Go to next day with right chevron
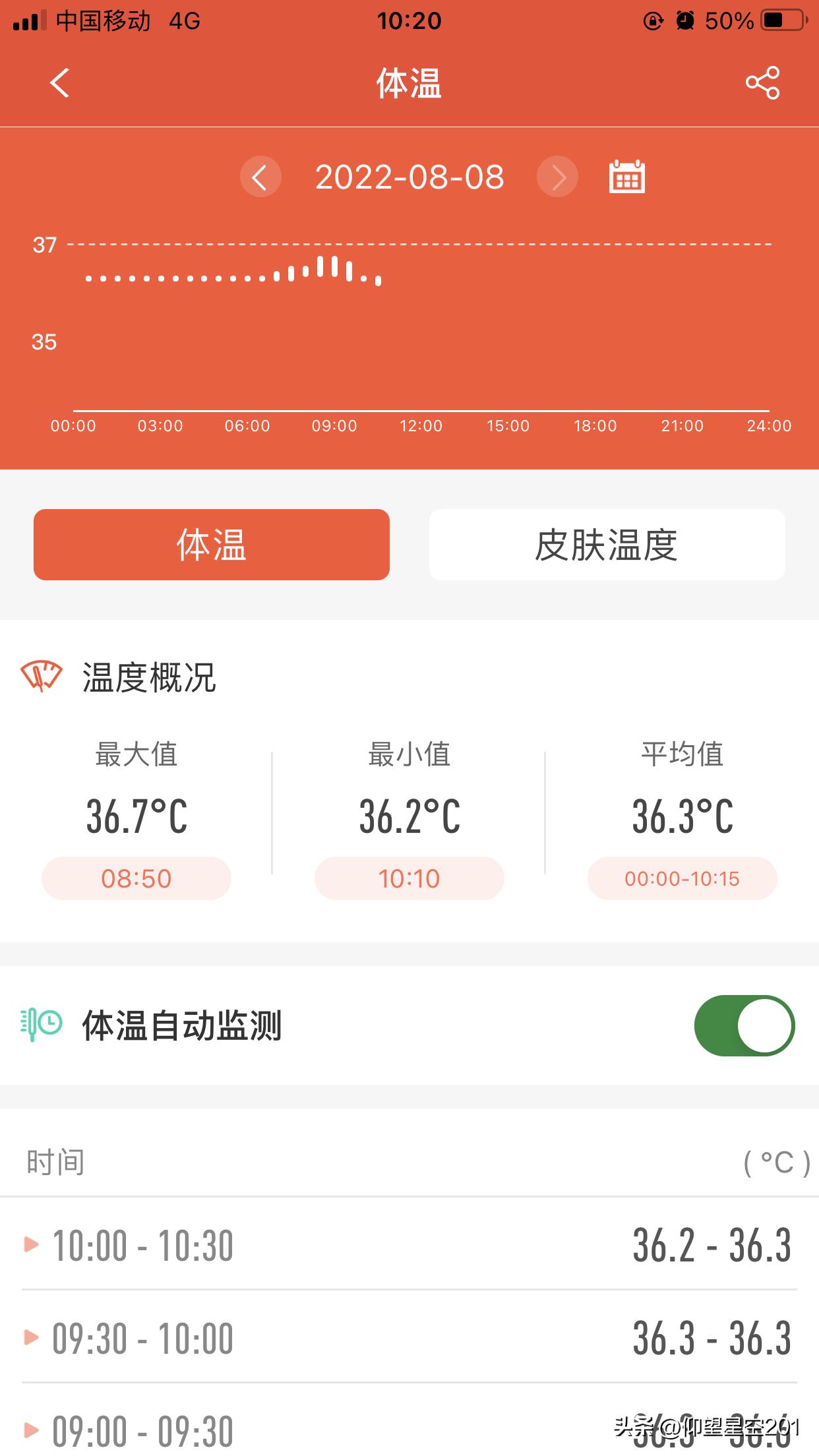 click(558, 177)
